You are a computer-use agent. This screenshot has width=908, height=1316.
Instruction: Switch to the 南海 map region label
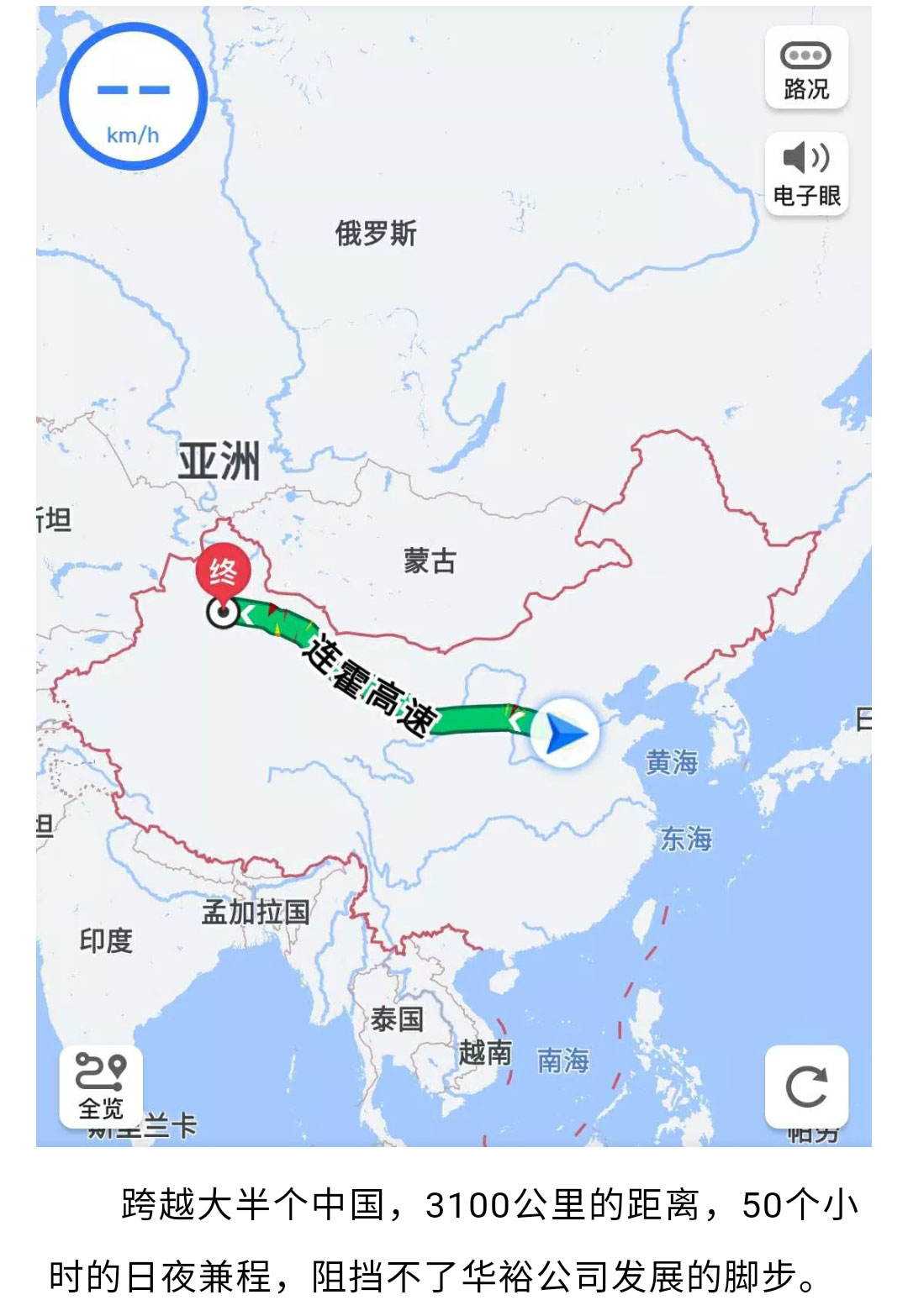coord(562,1061)
